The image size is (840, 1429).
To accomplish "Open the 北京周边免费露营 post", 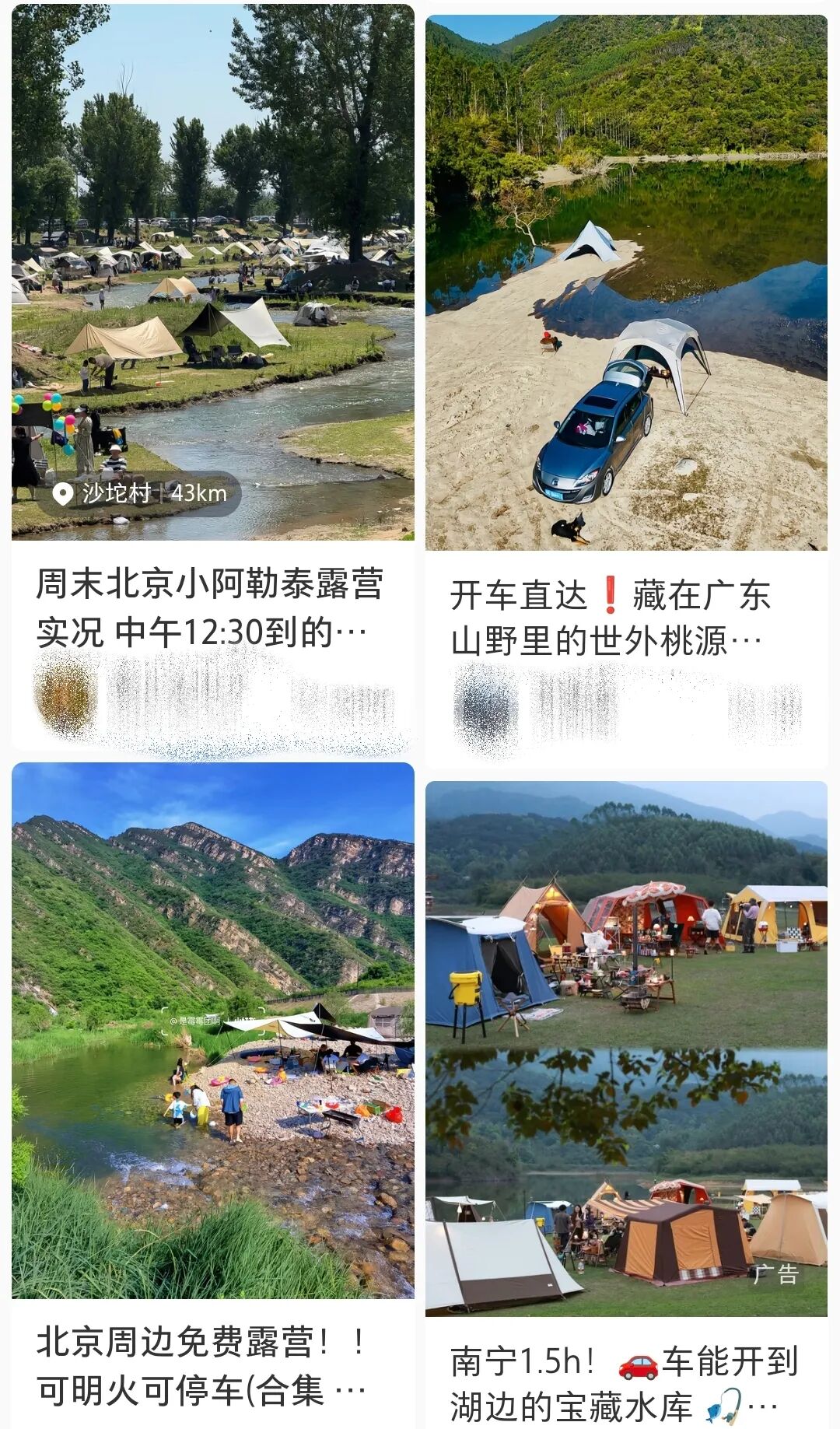I will coord(201,1367).
